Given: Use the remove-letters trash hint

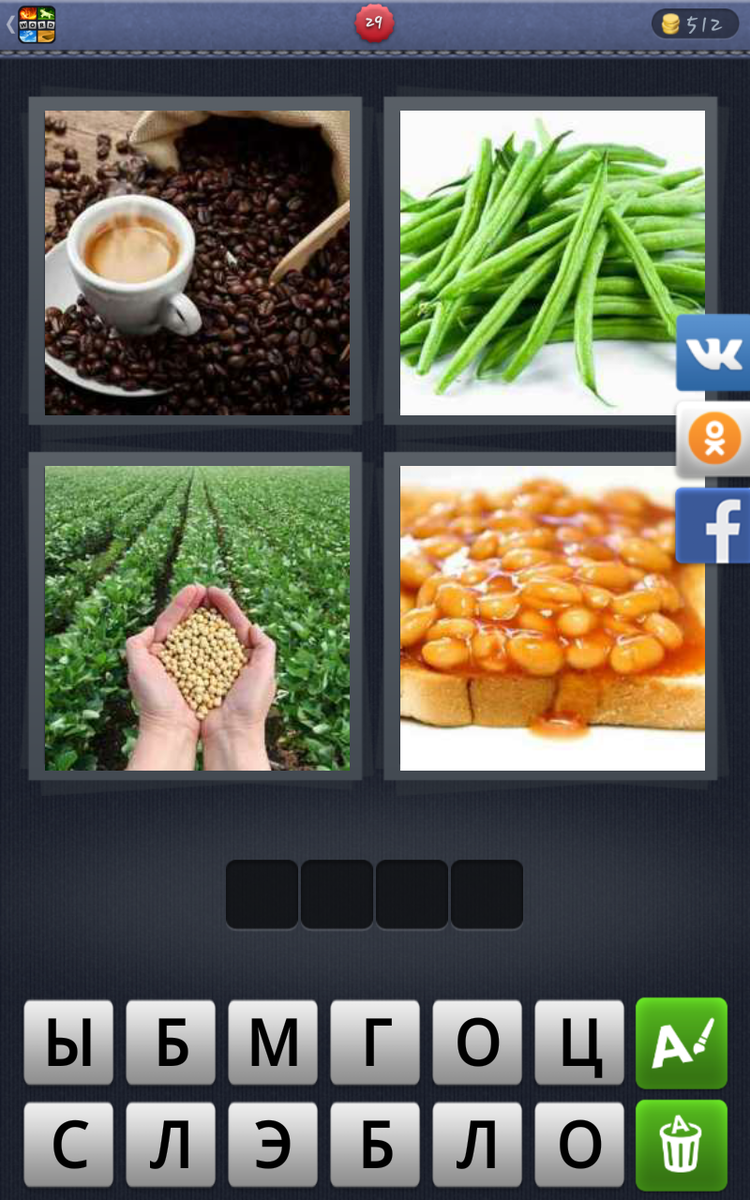Looking at the screenshot, I should (682, 1145).
